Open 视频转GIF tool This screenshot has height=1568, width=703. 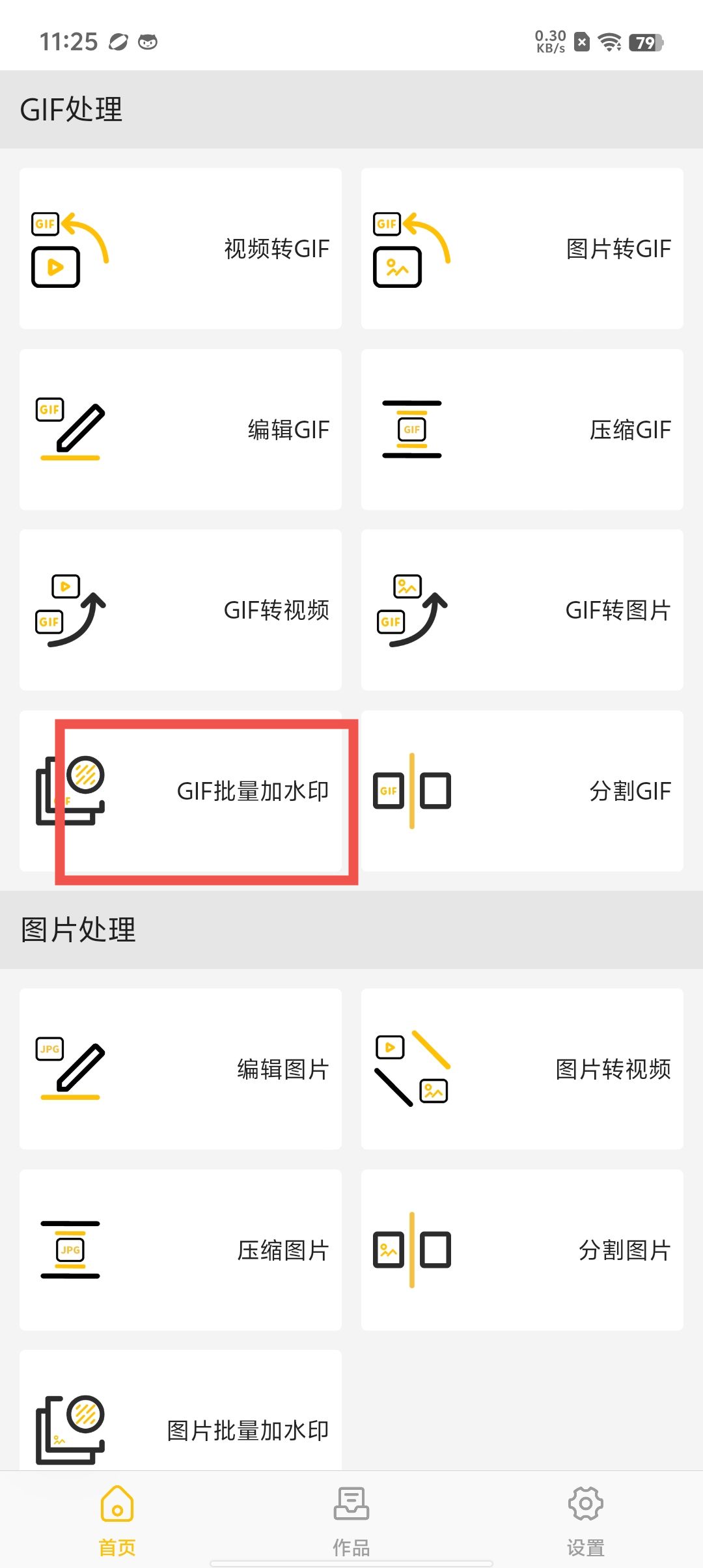click(x=180, y=248)
